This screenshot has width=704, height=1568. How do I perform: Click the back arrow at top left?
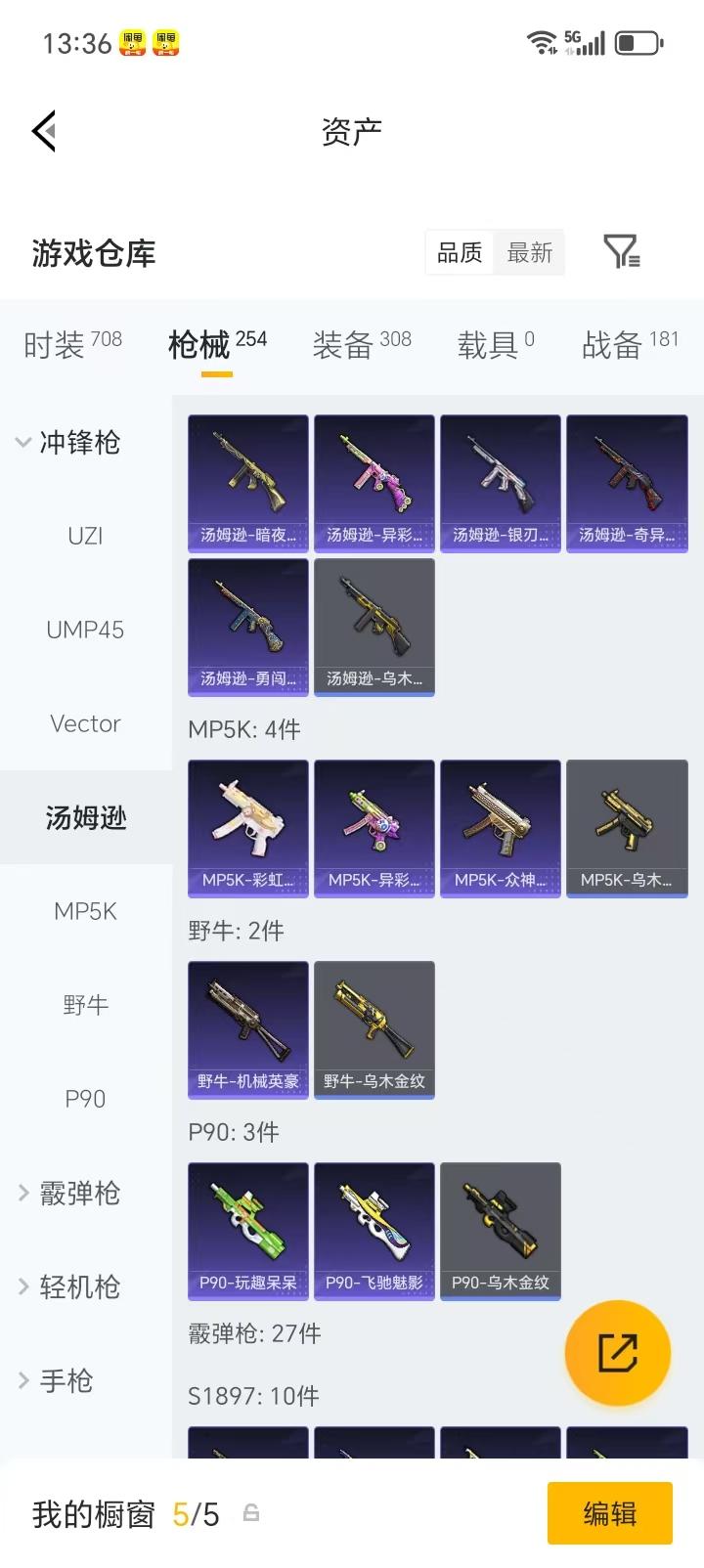[42, 130]
